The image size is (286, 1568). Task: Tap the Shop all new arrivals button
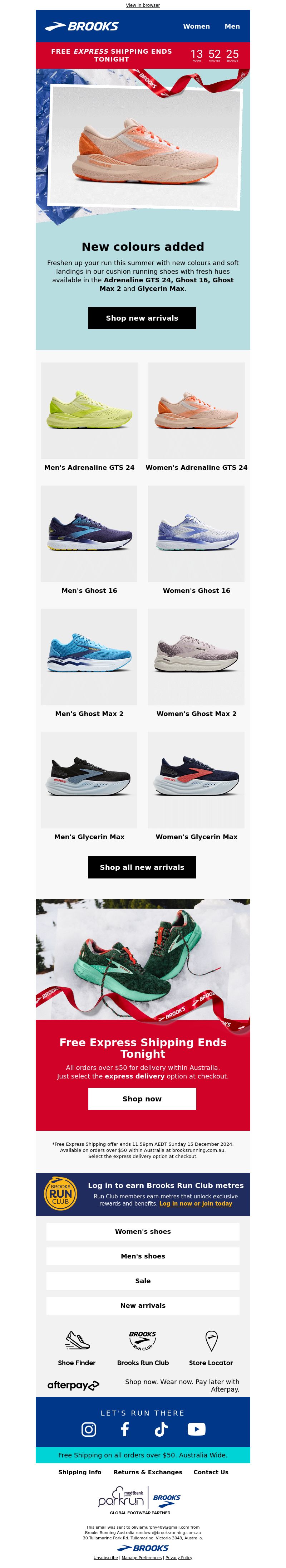(x=142, y=867)
